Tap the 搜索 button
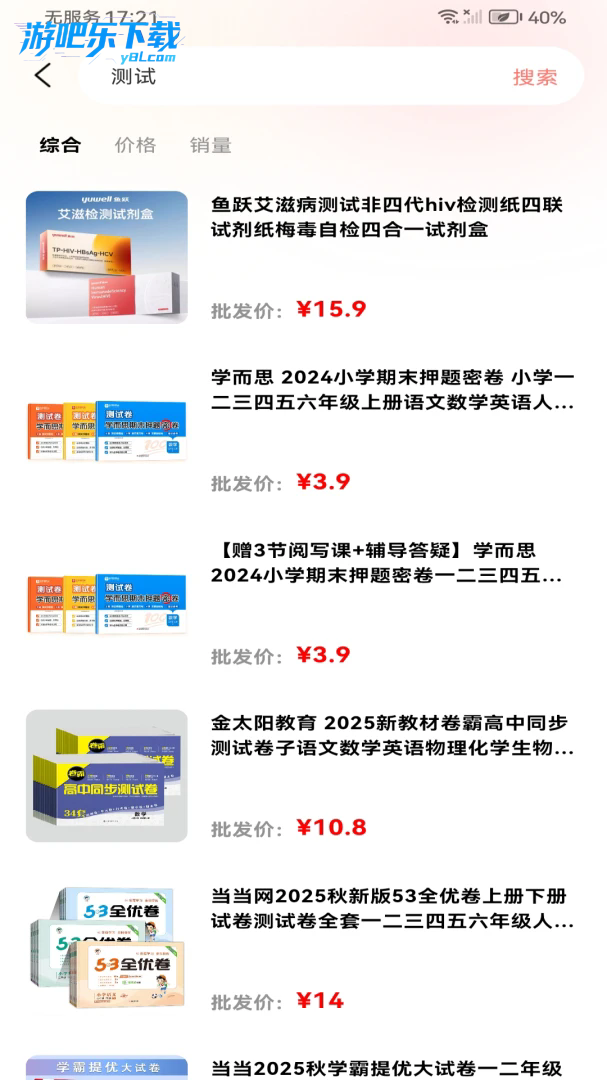This screenshot has height=1080, width=607. (x=535, y=77)
